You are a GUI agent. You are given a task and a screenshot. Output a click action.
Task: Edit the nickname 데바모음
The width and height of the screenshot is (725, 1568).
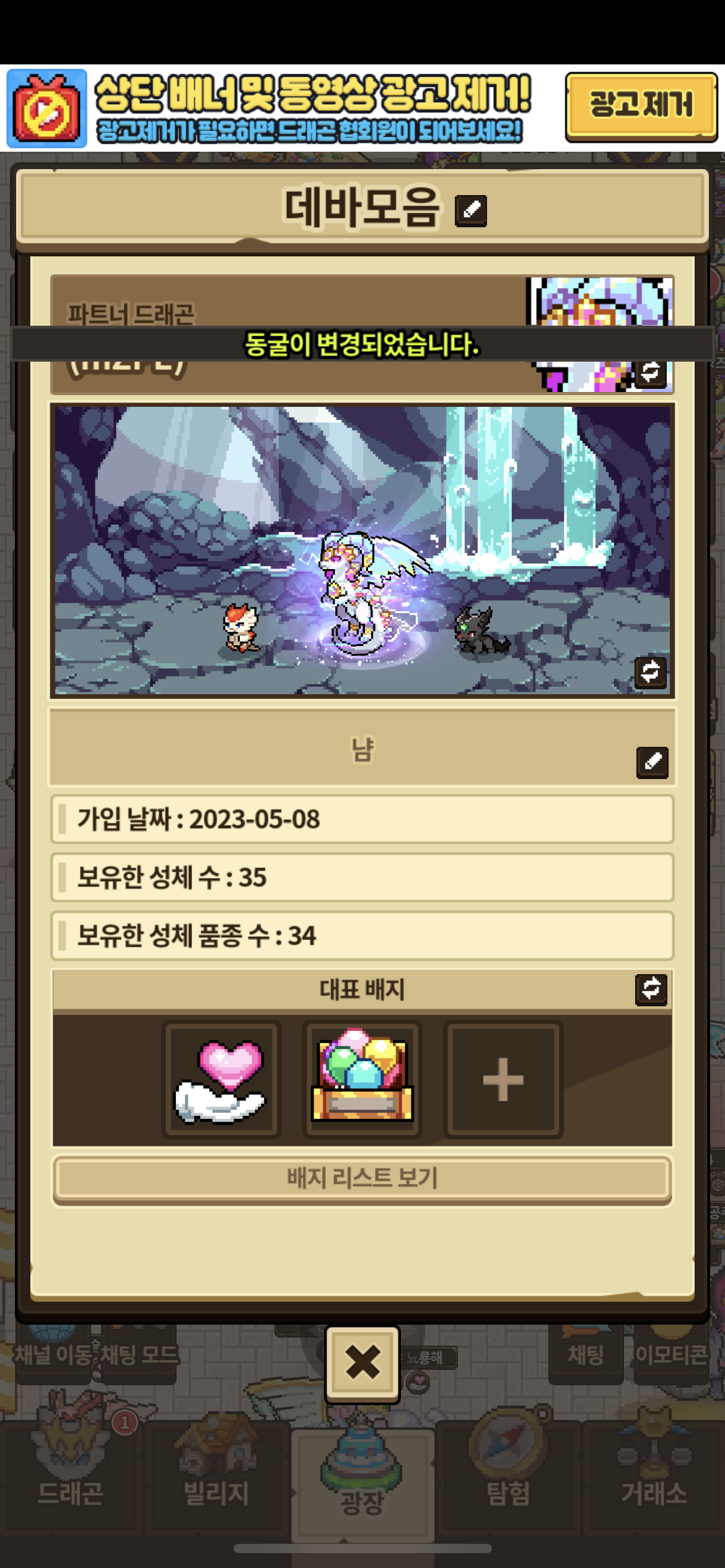click(471, 211)
